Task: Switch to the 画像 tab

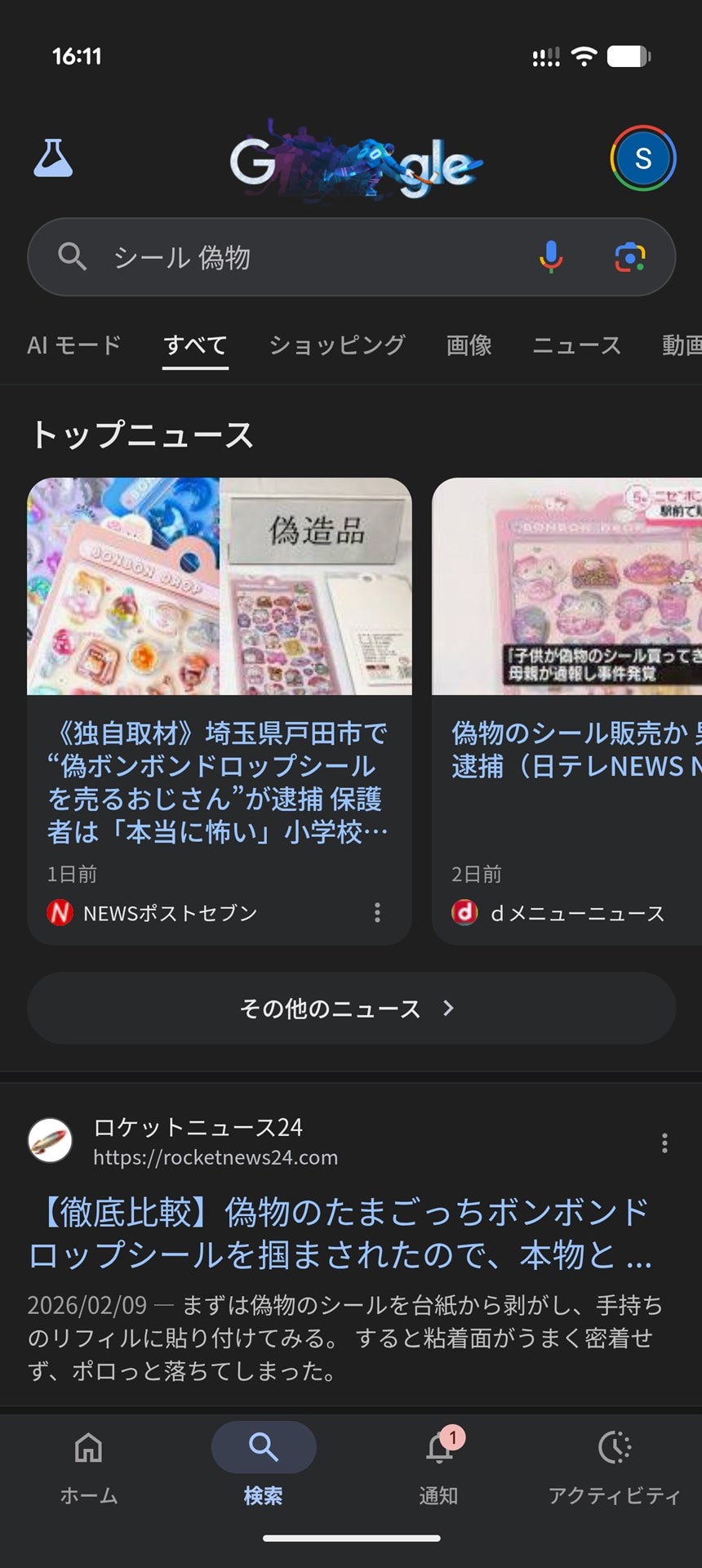Action: click(469, 345)
